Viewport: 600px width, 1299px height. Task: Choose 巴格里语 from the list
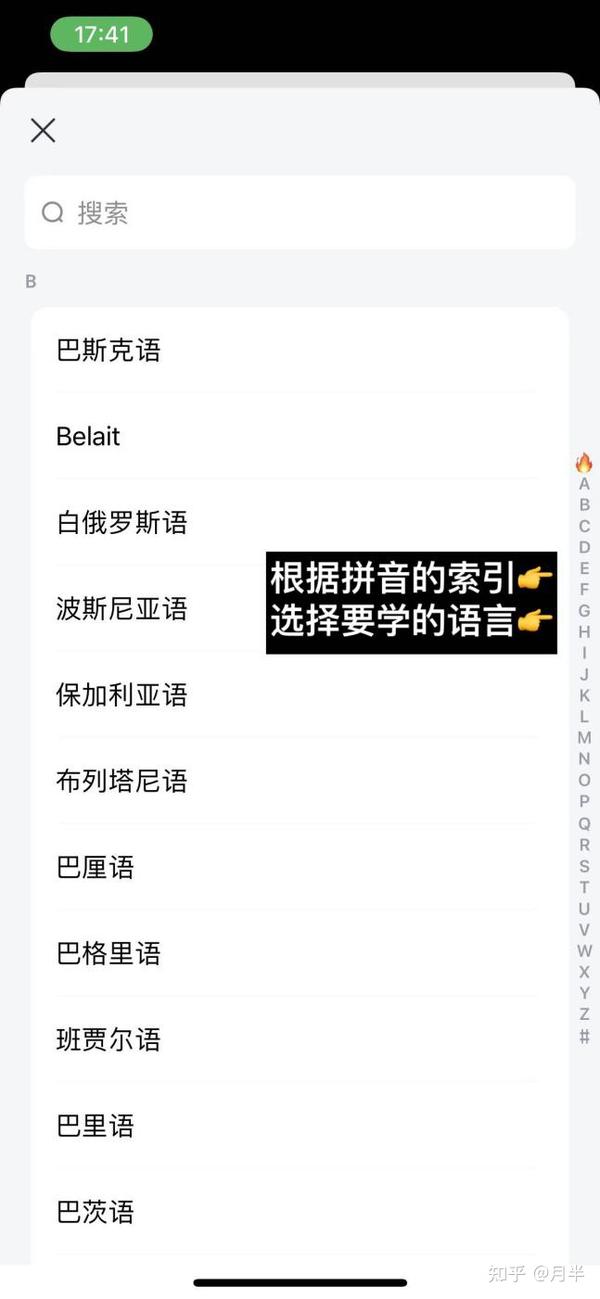pyautogui.click(x=108, y=953)
